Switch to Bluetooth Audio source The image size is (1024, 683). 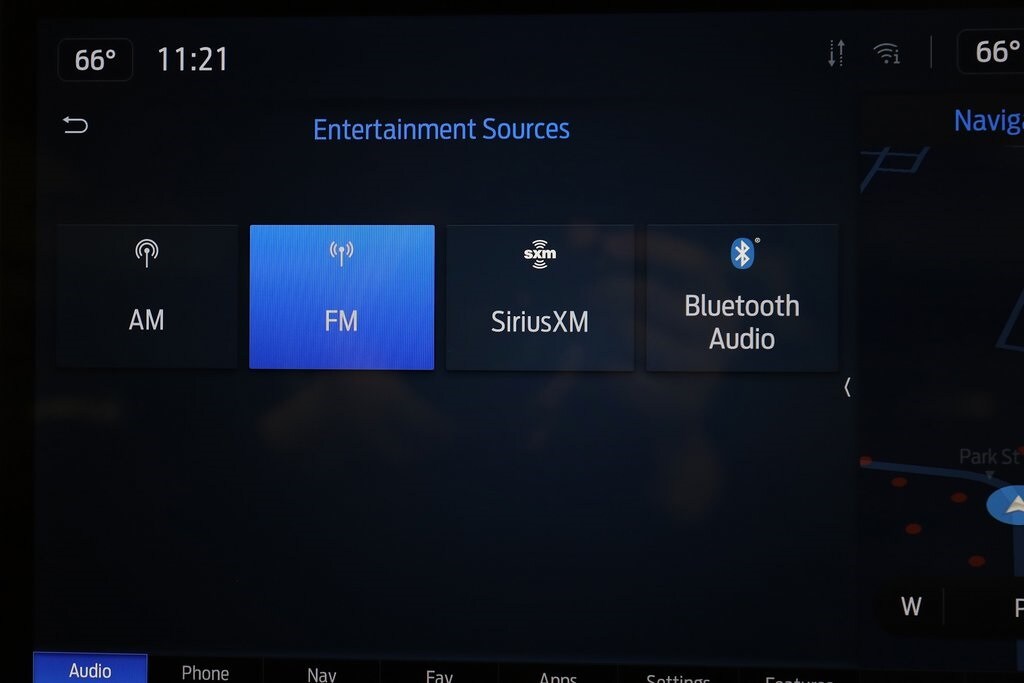click(741, 297)
